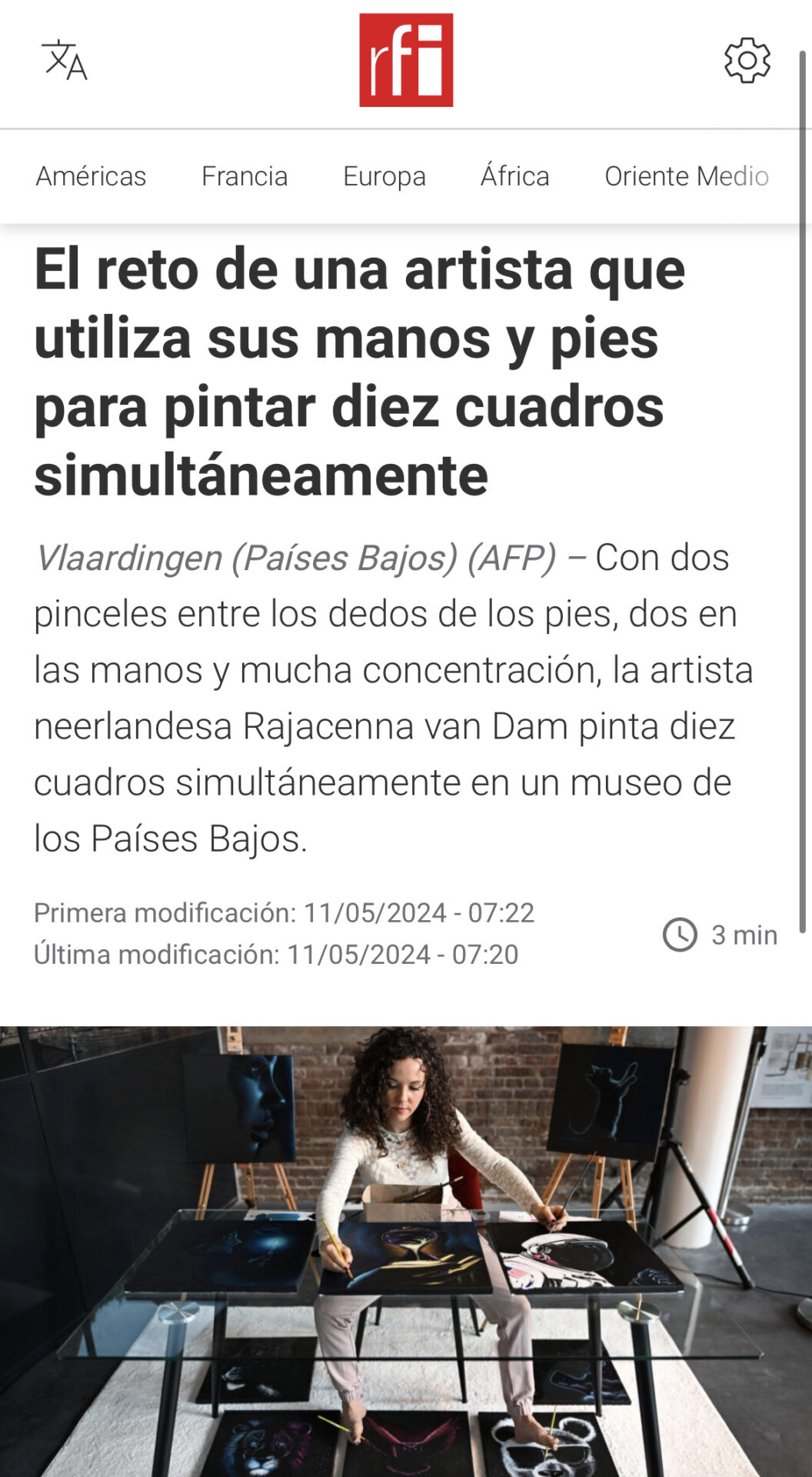Viewport: 812px width, 1477px height.
Task: Open the África tab
Action: [x=515, y=176]
